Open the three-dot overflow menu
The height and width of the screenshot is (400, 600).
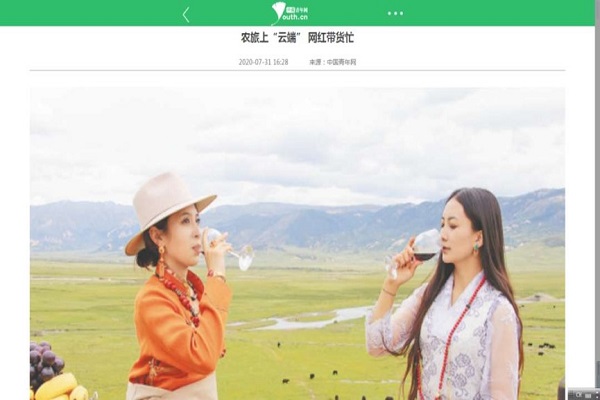point(395,14)
